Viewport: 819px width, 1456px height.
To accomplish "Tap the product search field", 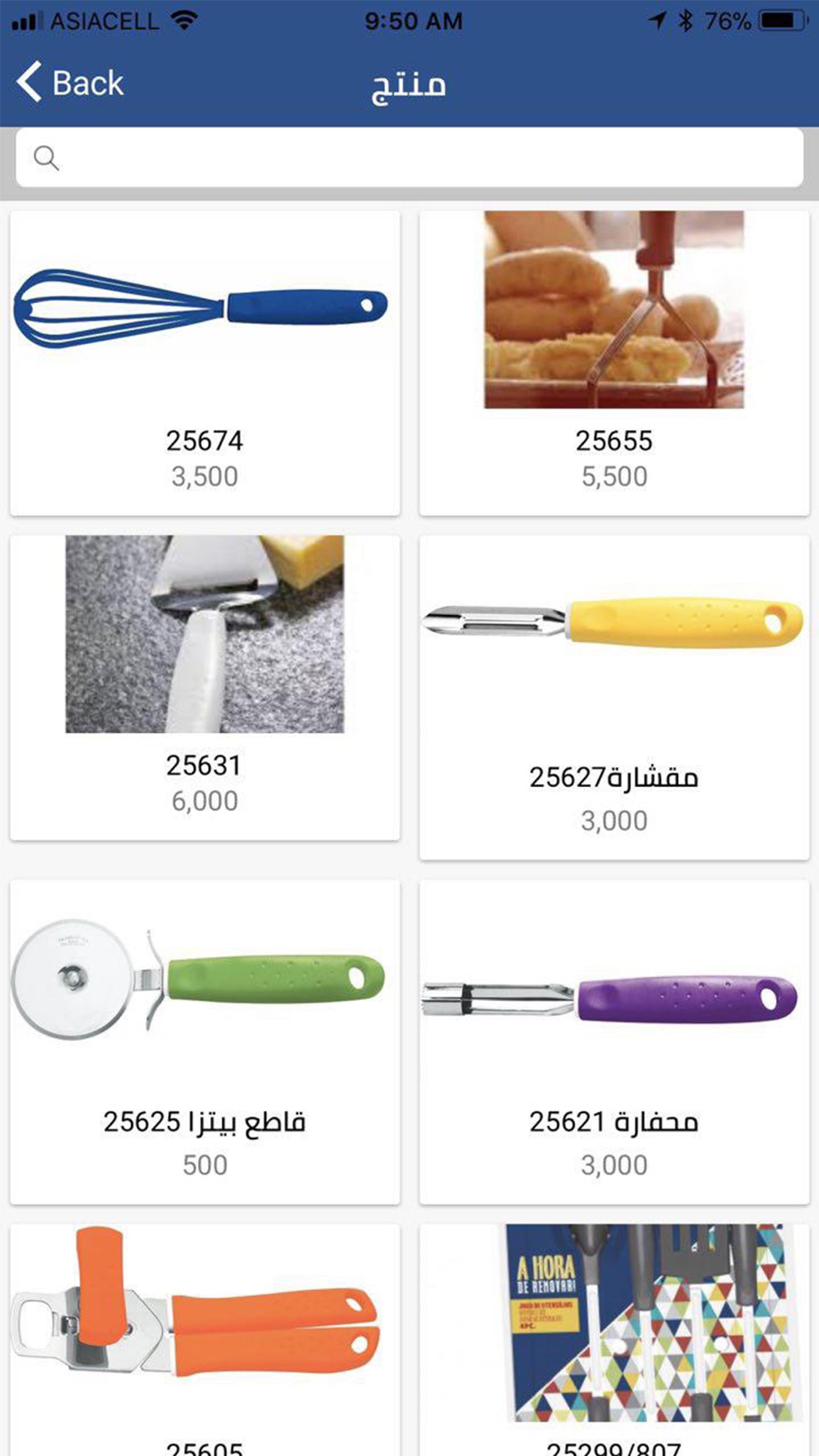I will pyautogui.click(x=409, y=157).
